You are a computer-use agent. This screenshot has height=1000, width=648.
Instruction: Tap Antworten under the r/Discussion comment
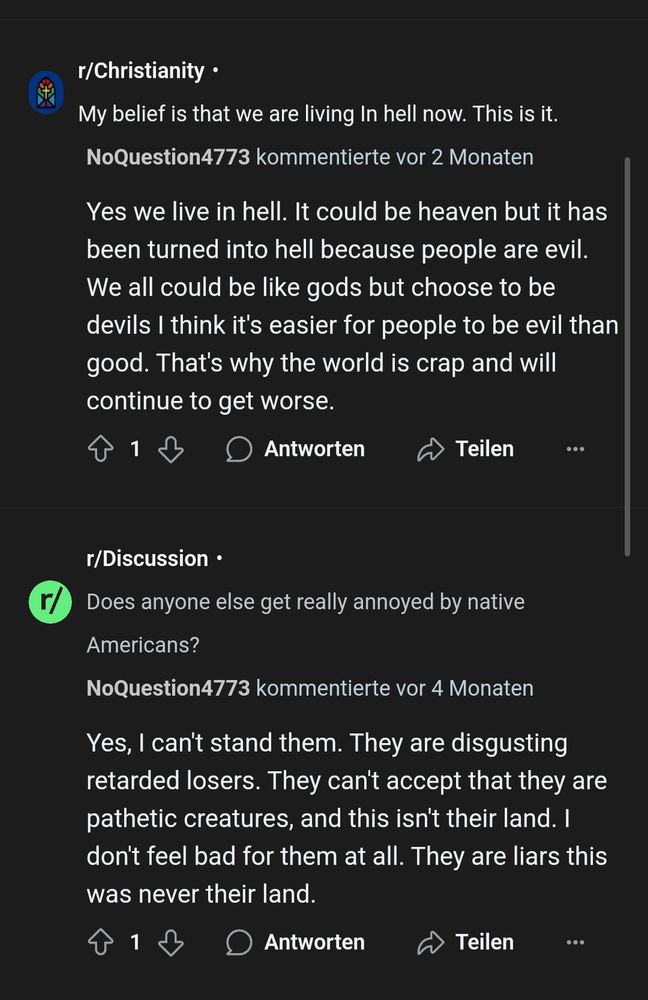click(x=296, y=942)
